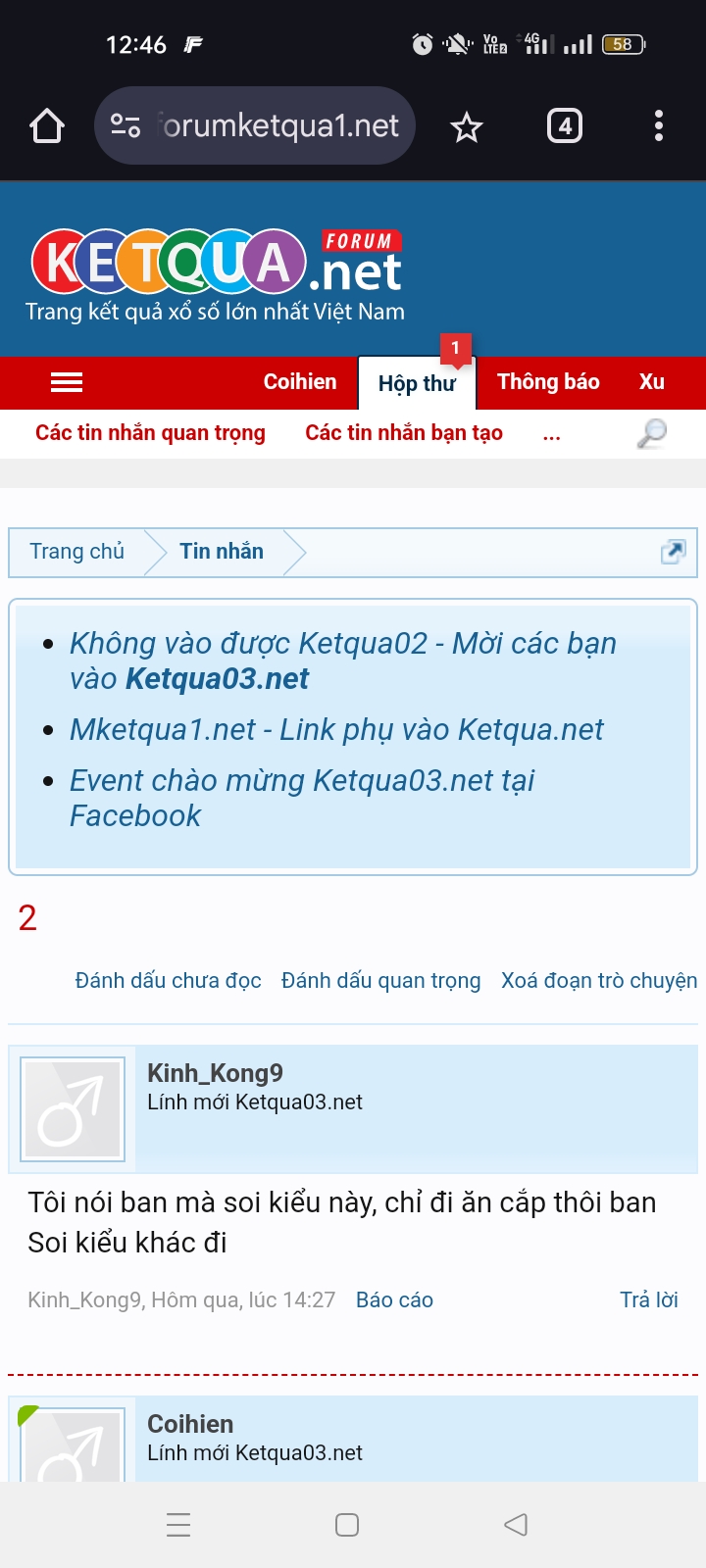Open the browser overflow menu
The width and height of the screenshot is (706, 1568).
658,126
